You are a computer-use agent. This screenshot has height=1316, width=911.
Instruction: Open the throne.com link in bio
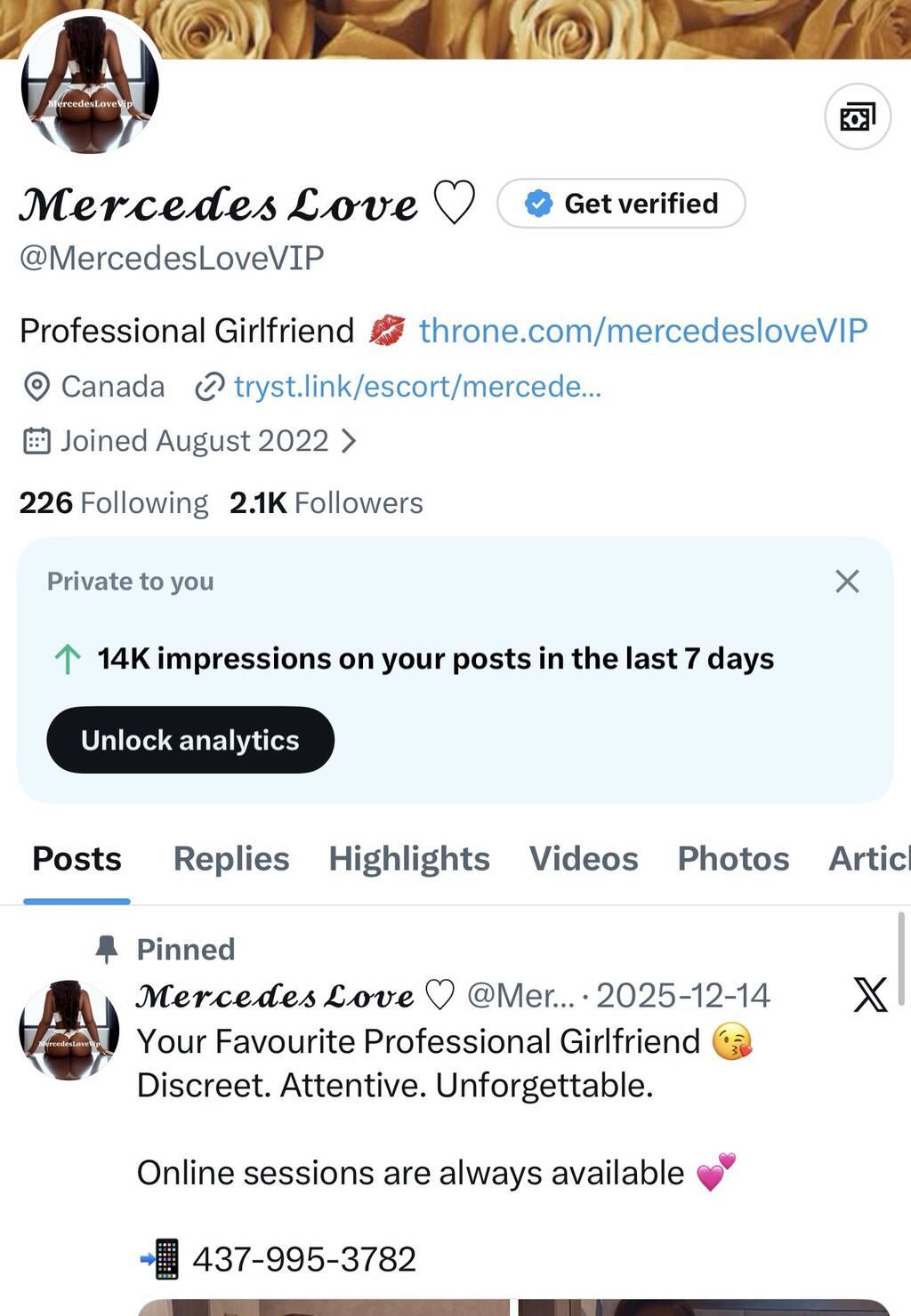642,331
